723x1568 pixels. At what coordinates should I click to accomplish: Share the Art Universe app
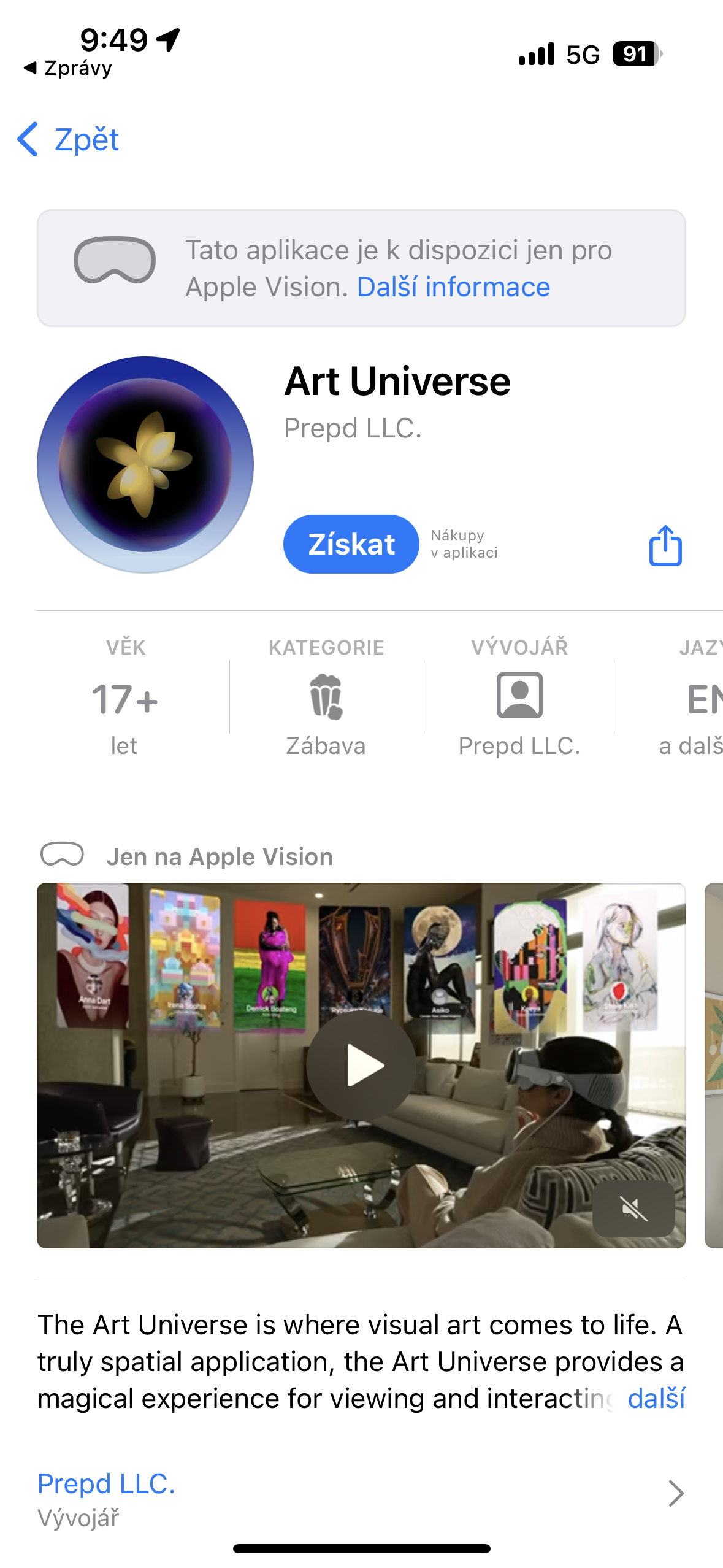pyautogui.click(x=665, y=545)
